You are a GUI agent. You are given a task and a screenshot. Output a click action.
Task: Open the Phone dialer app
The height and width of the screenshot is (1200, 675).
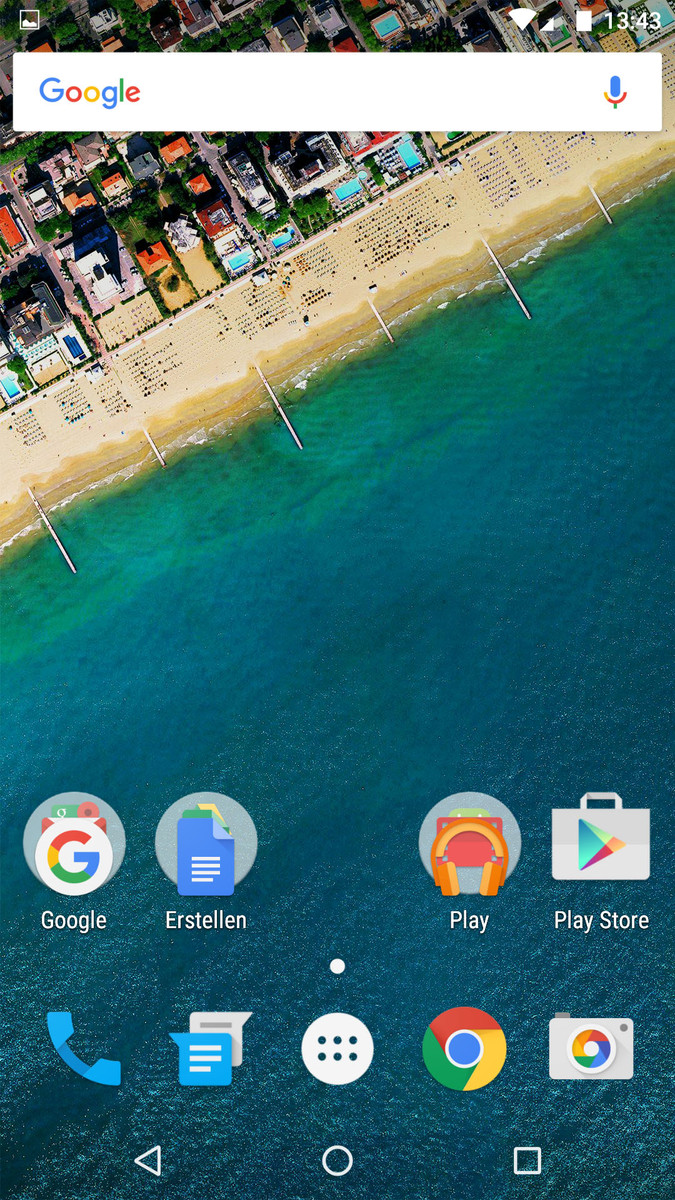[83, 1048]
